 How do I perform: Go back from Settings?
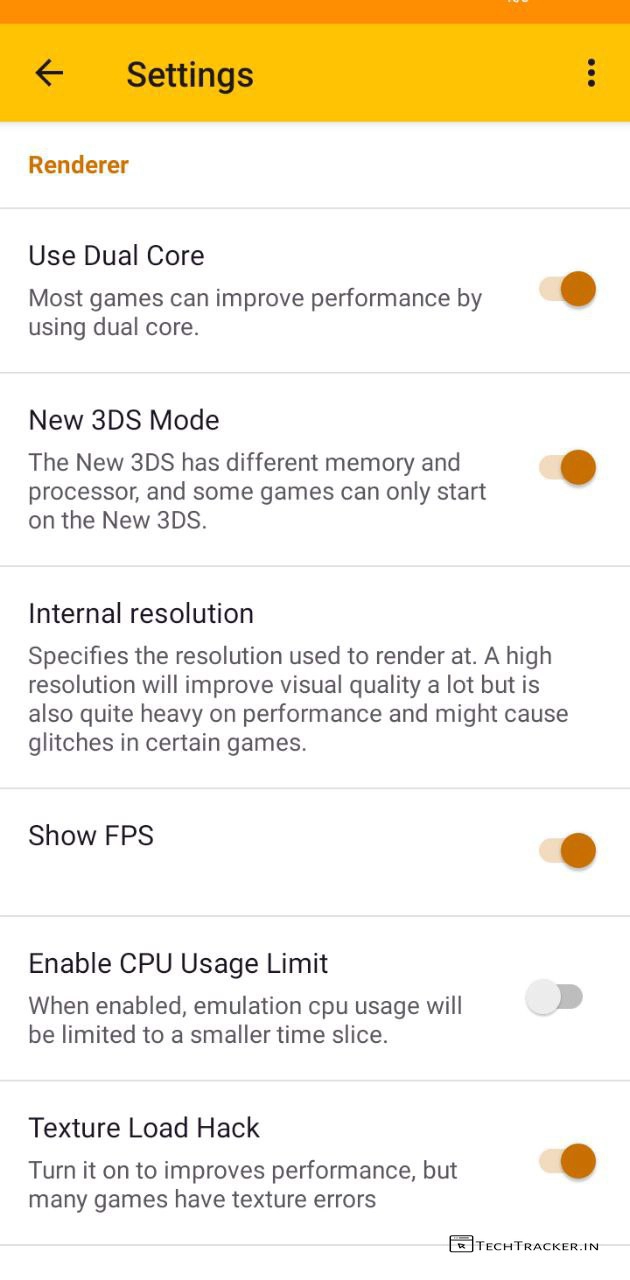[x=48, y=73]
